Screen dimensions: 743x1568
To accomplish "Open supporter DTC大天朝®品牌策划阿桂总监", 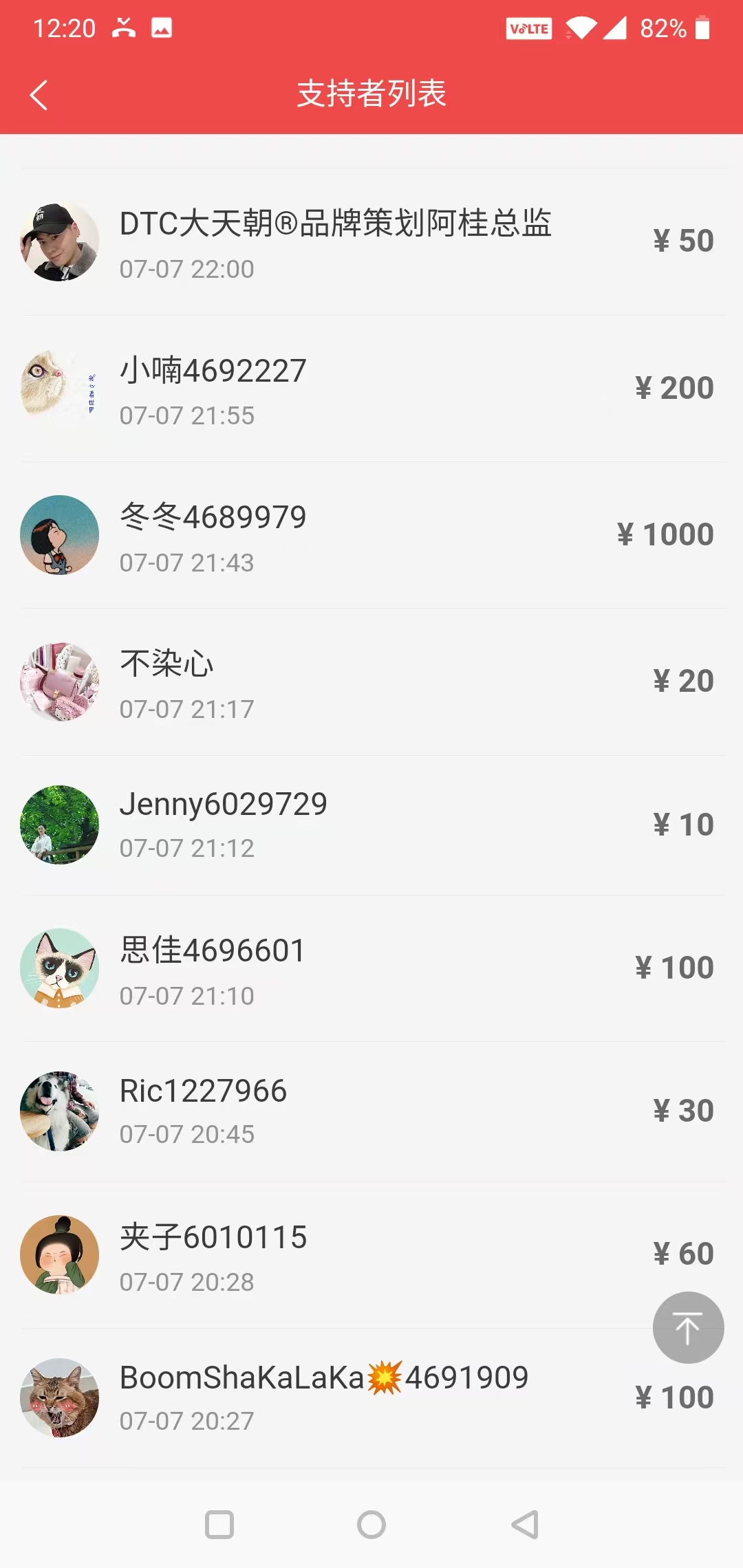I will 335,224.
